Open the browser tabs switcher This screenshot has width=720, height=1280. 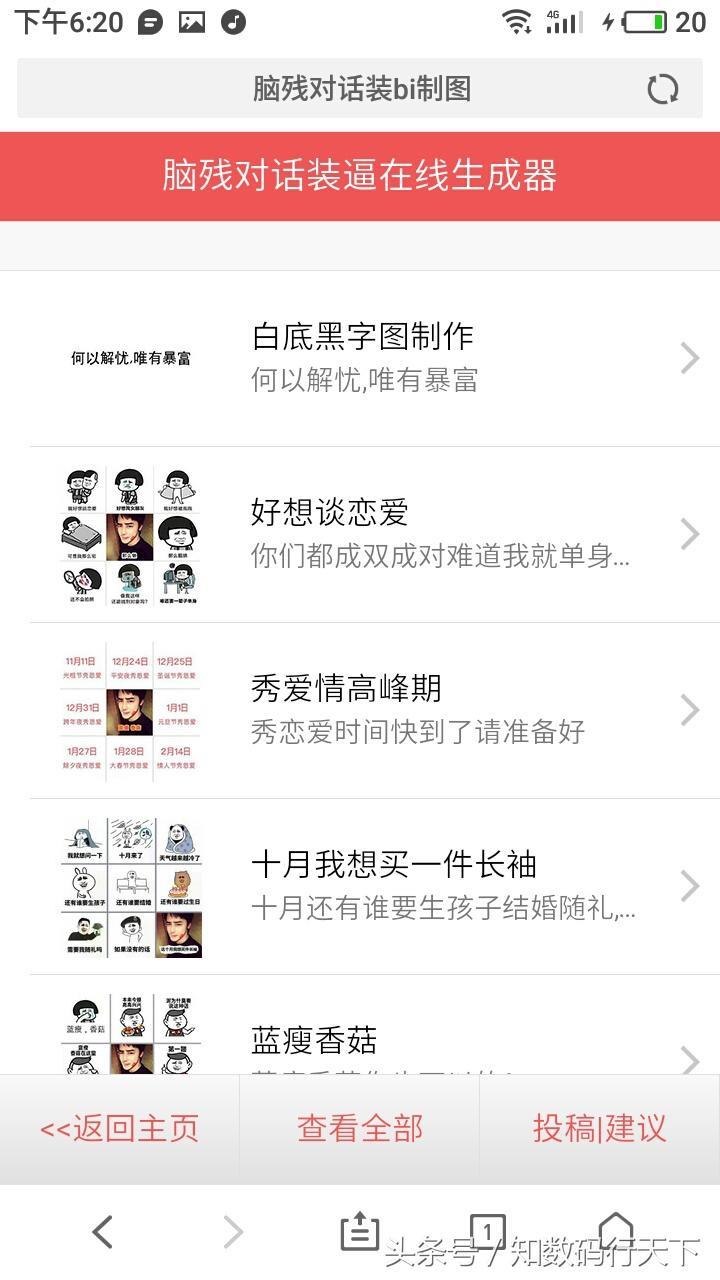487,1230
